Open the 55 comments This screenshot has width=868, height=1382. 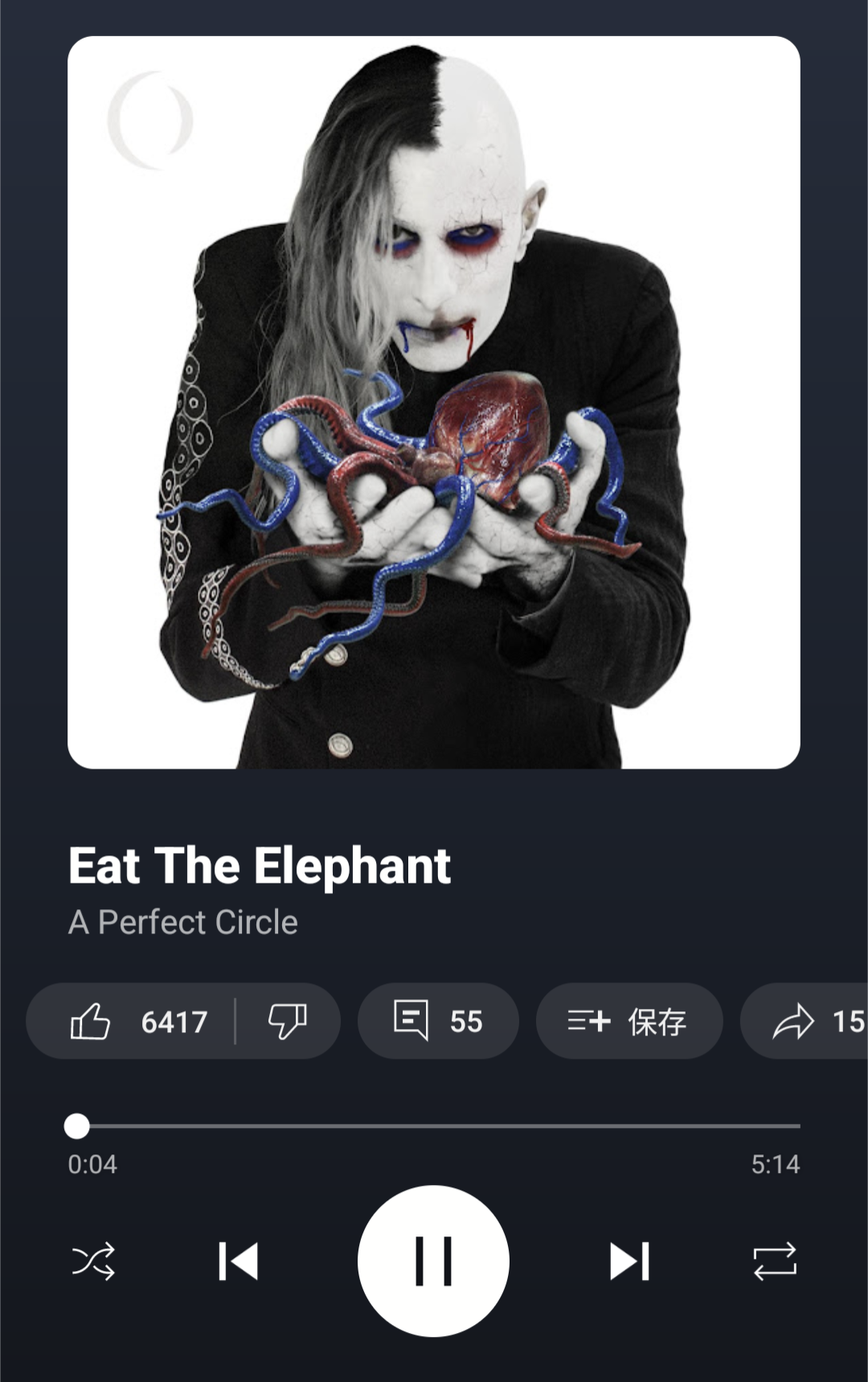pyautogui.click(x=438, y=1021)
